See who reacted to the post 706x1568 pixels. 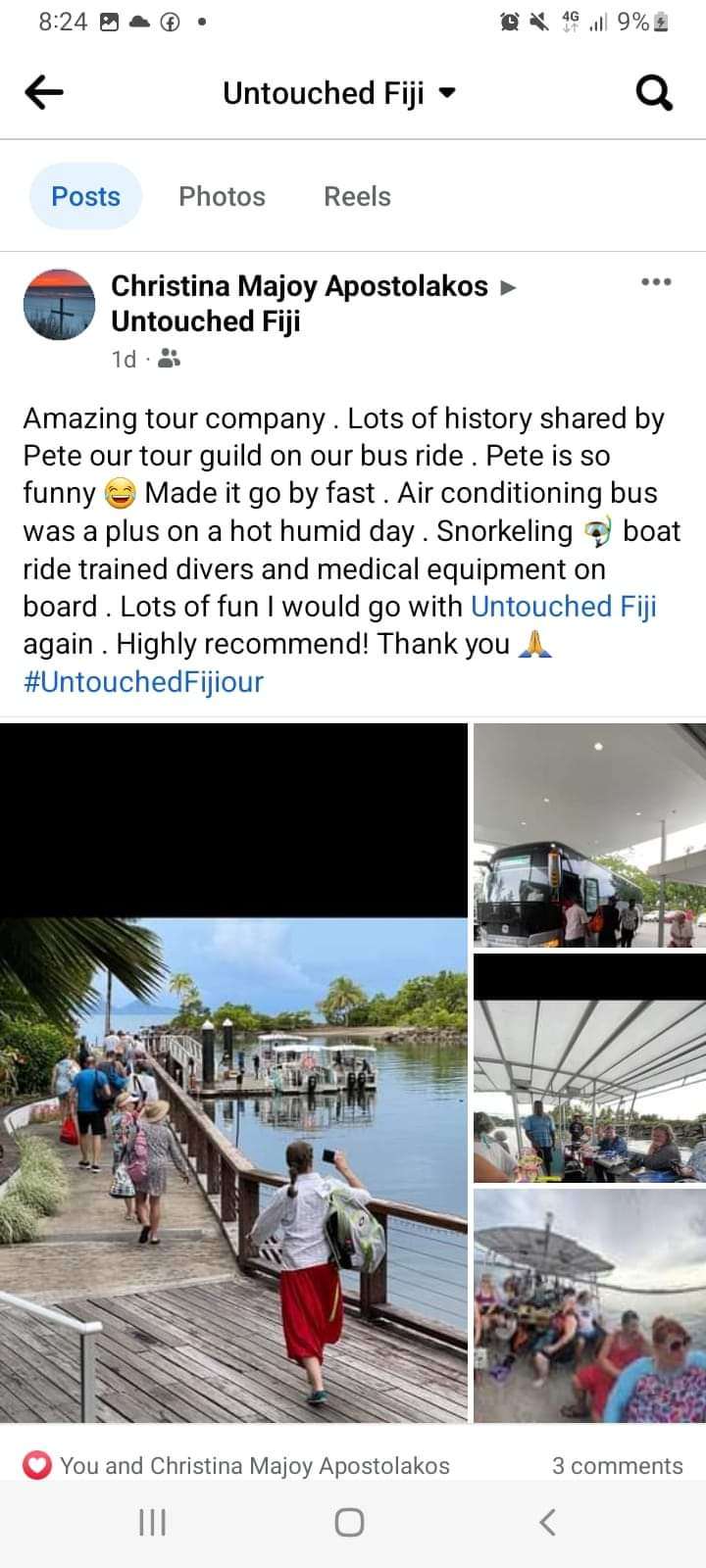point(236,1465)
